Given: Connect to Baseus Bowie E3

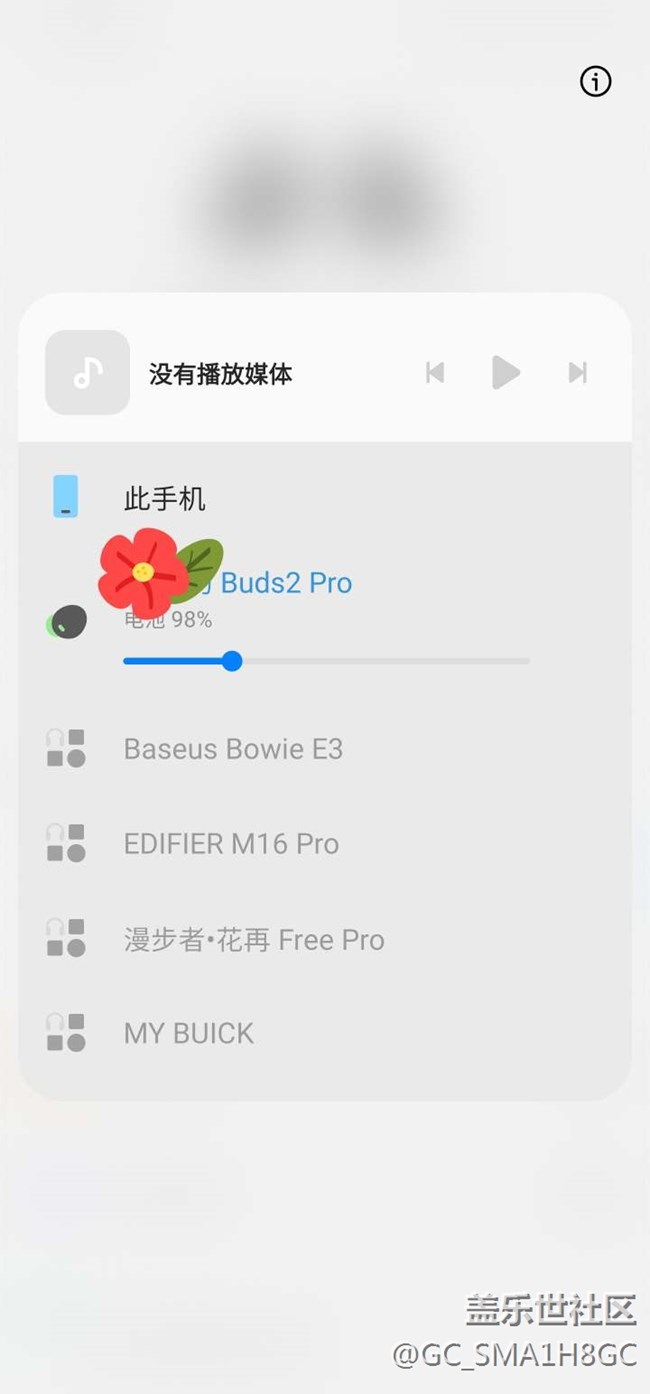Looking at the screenshot, I should (x=233, y=749).
